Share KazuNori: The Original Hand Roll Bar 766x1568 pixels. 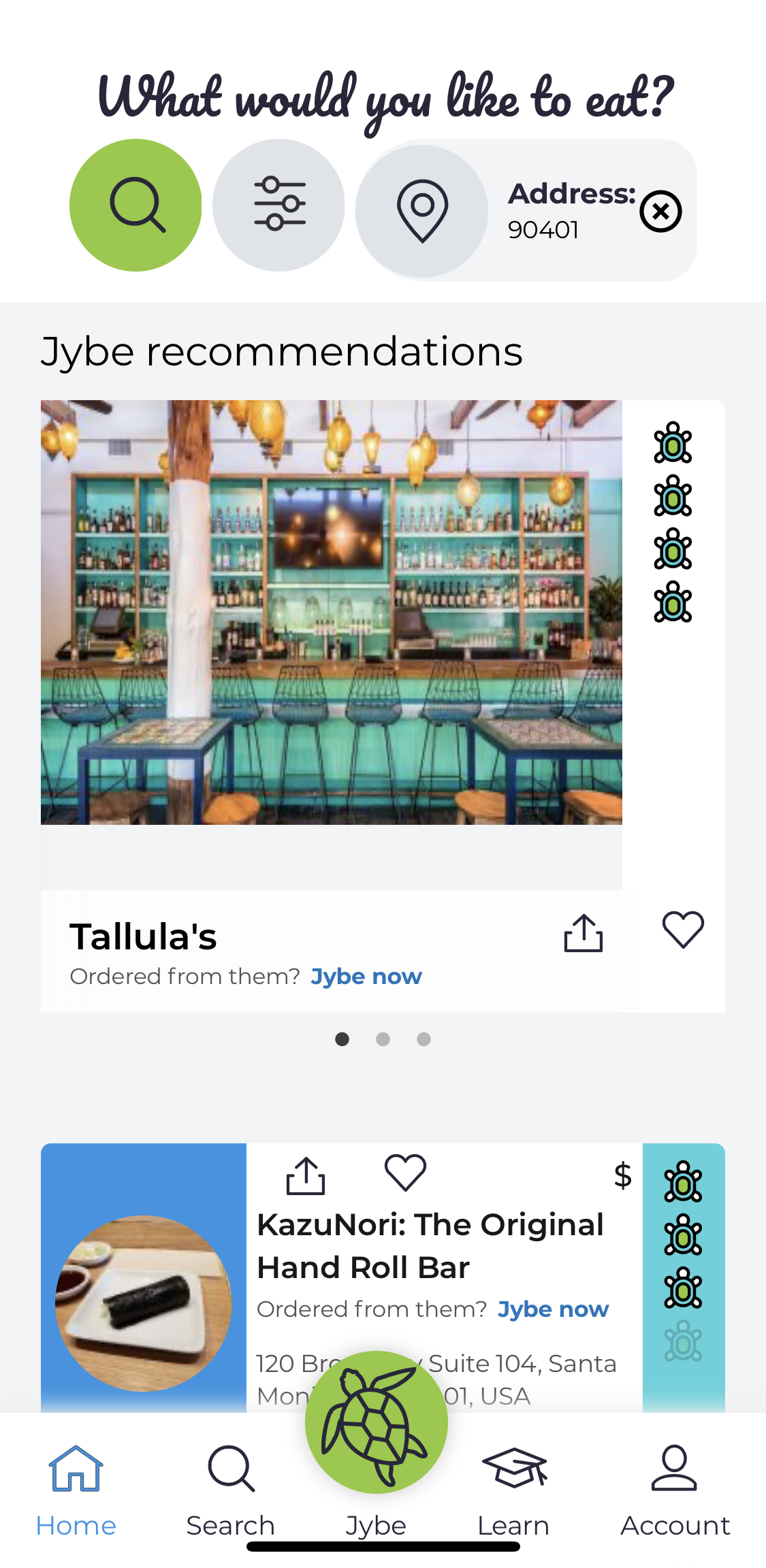[306, 1175]
